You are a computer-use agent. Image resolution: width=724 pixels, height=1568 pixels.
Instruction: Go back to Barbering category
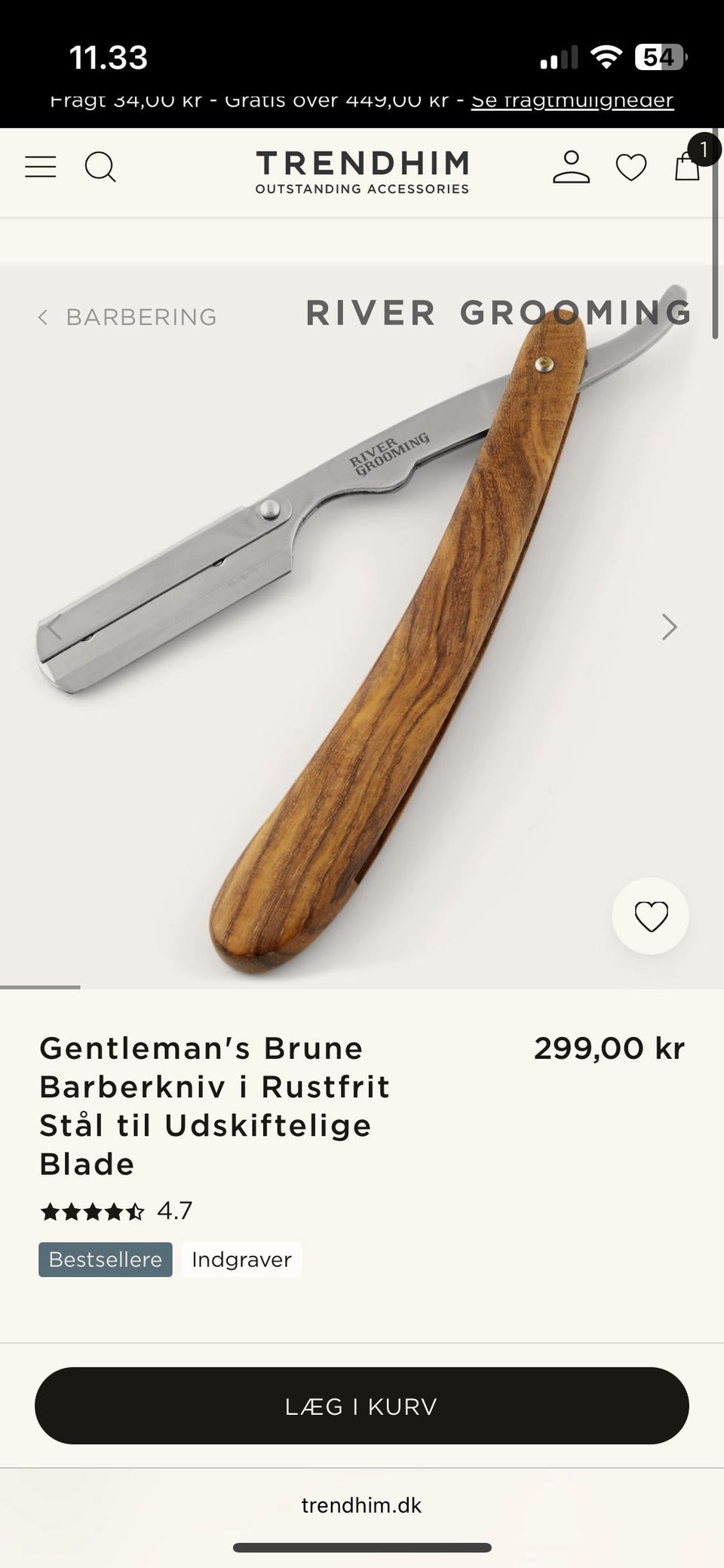(x=128, y=317)
